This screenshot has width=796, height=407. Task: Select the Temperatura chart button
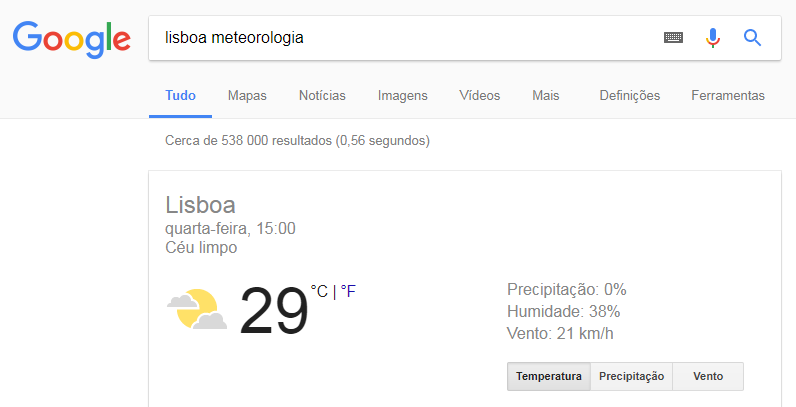point(548,376)
